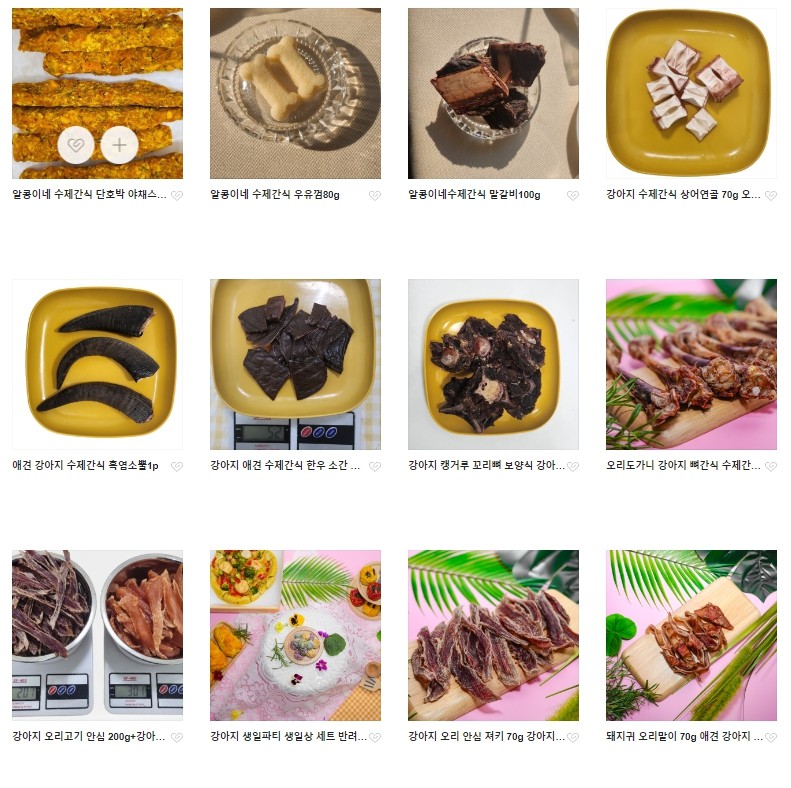Tap the wishlist overlay button on 단호박 product image
Viewport: 791px width, 788px height.
76,146
